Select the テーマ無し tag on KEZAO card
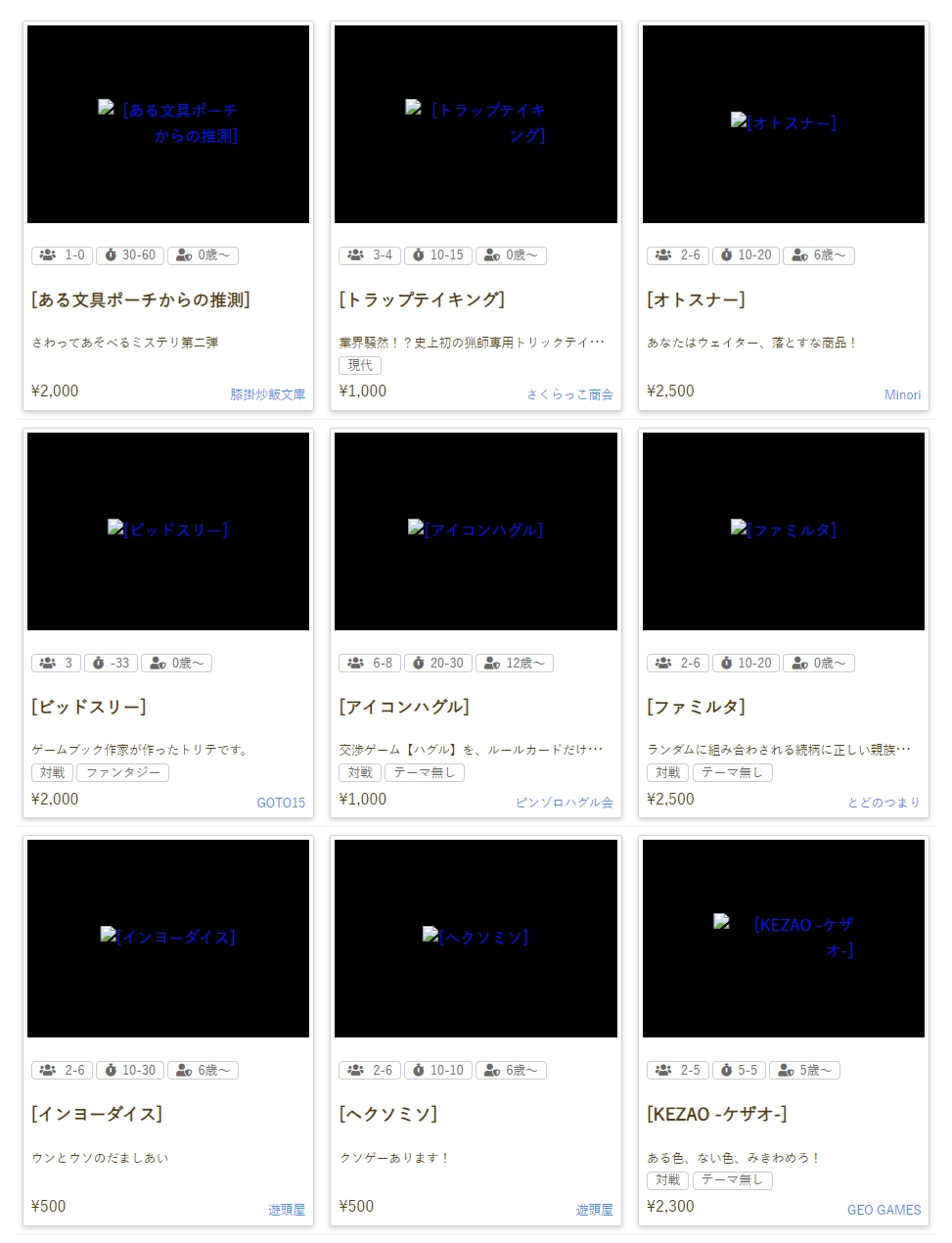The width and height of the screenshot is (952, 1243). (x=732, y=1180)
